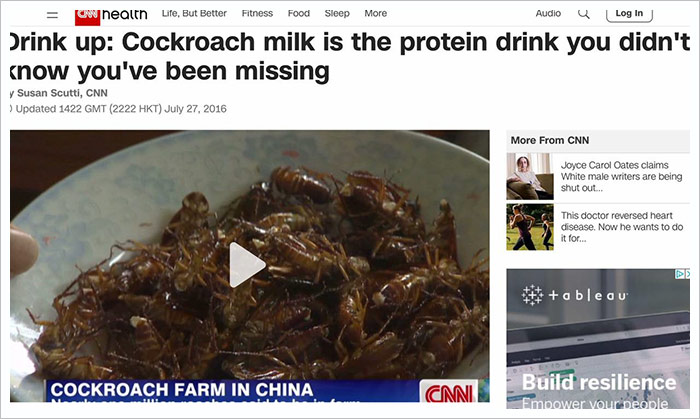Open the Food section

[298, 14]
